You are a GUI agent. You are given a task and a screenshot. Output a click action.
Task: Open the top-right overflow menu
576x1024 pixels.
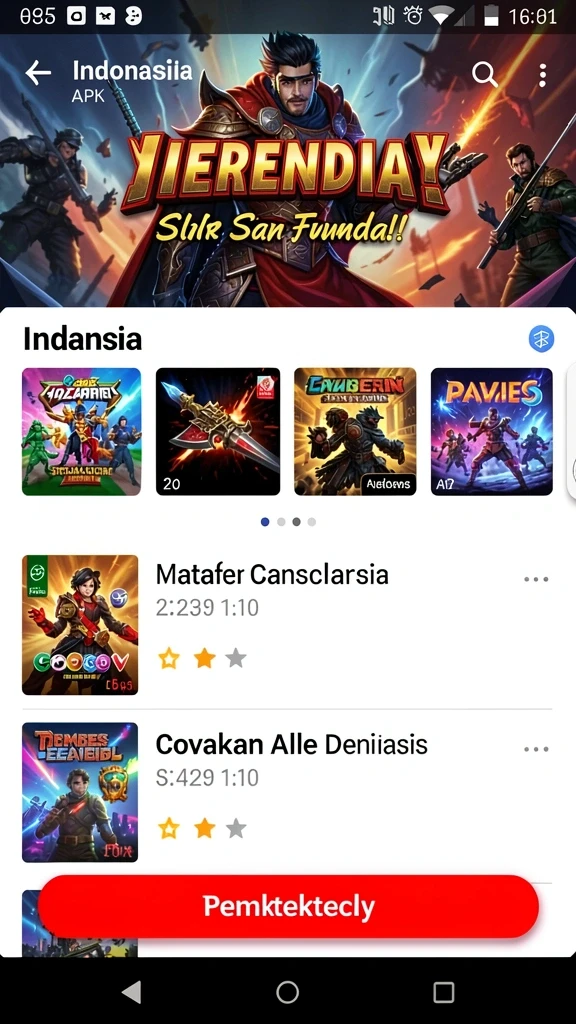click(542, 75)
